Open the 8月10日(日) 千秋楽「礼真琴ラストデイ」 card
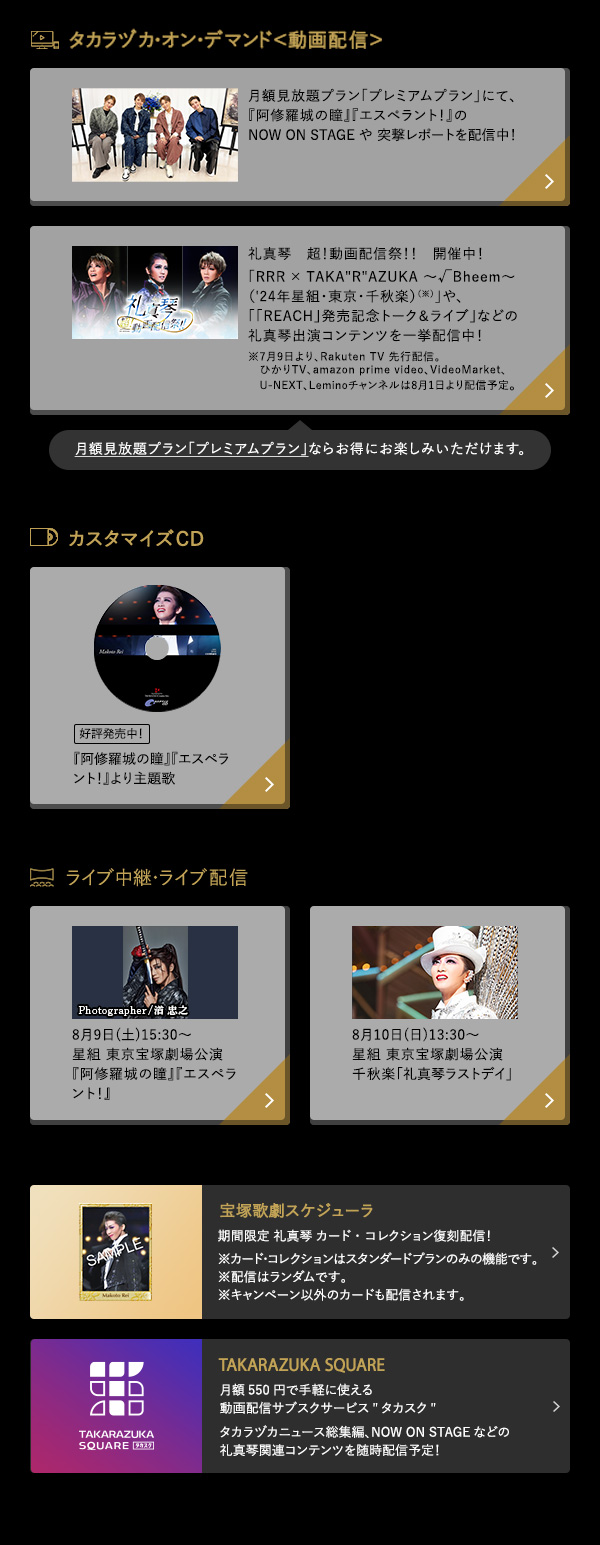This screenshot has height=1545, width=600. (439, 1013)
